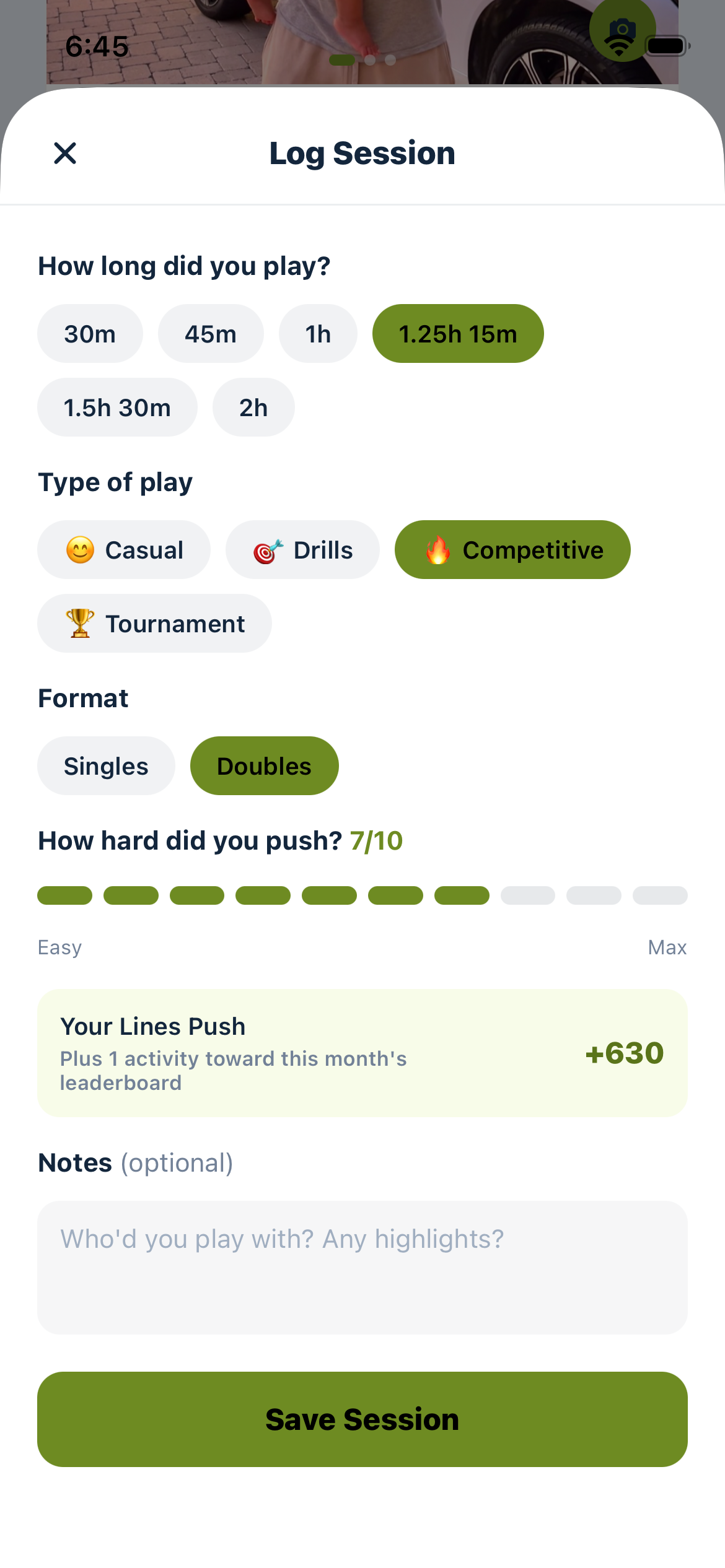
Task: Switch format to Singles
Action: coord(106,766)
